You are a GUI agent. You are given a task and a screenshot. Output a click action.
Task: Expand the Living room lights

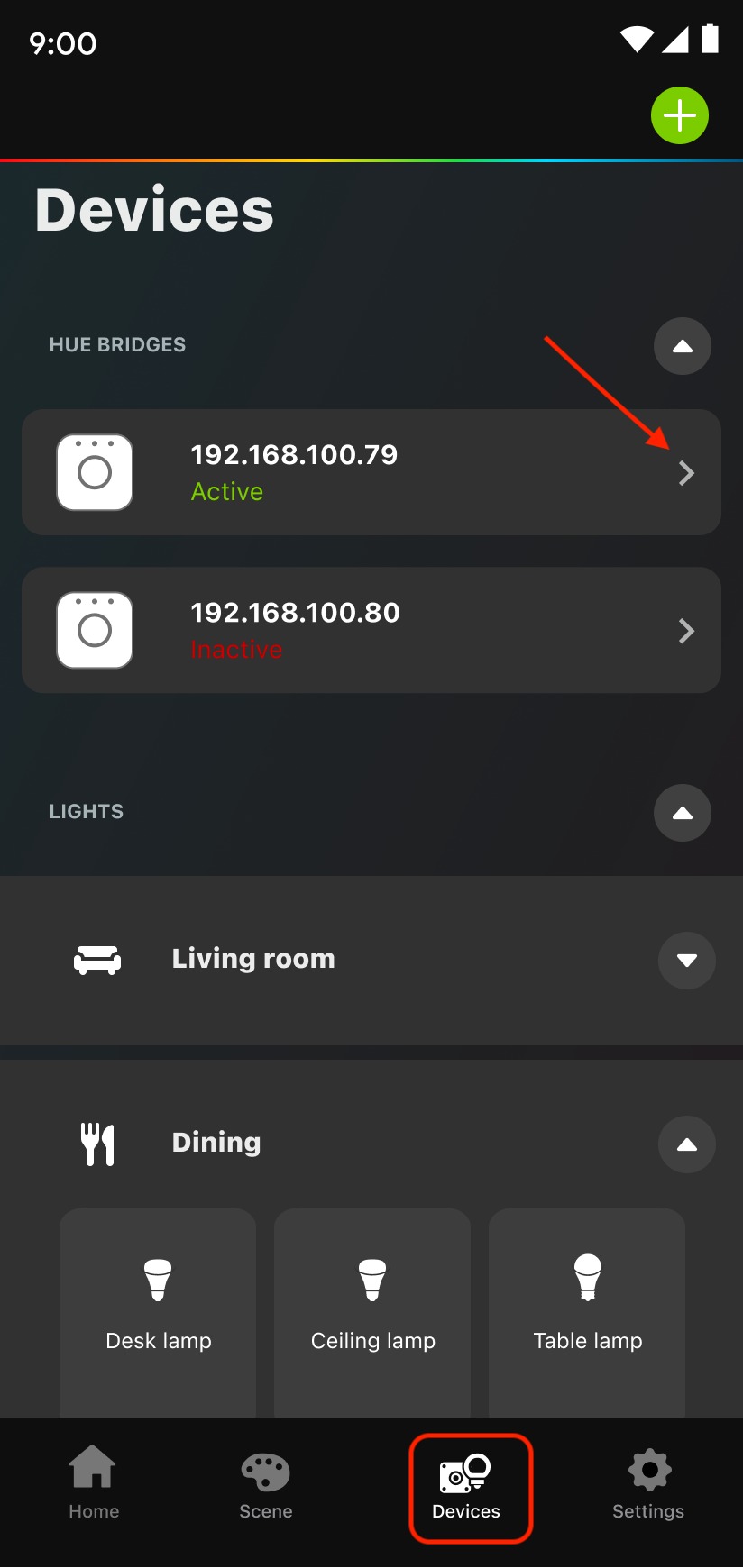click(x=687, y=961)
